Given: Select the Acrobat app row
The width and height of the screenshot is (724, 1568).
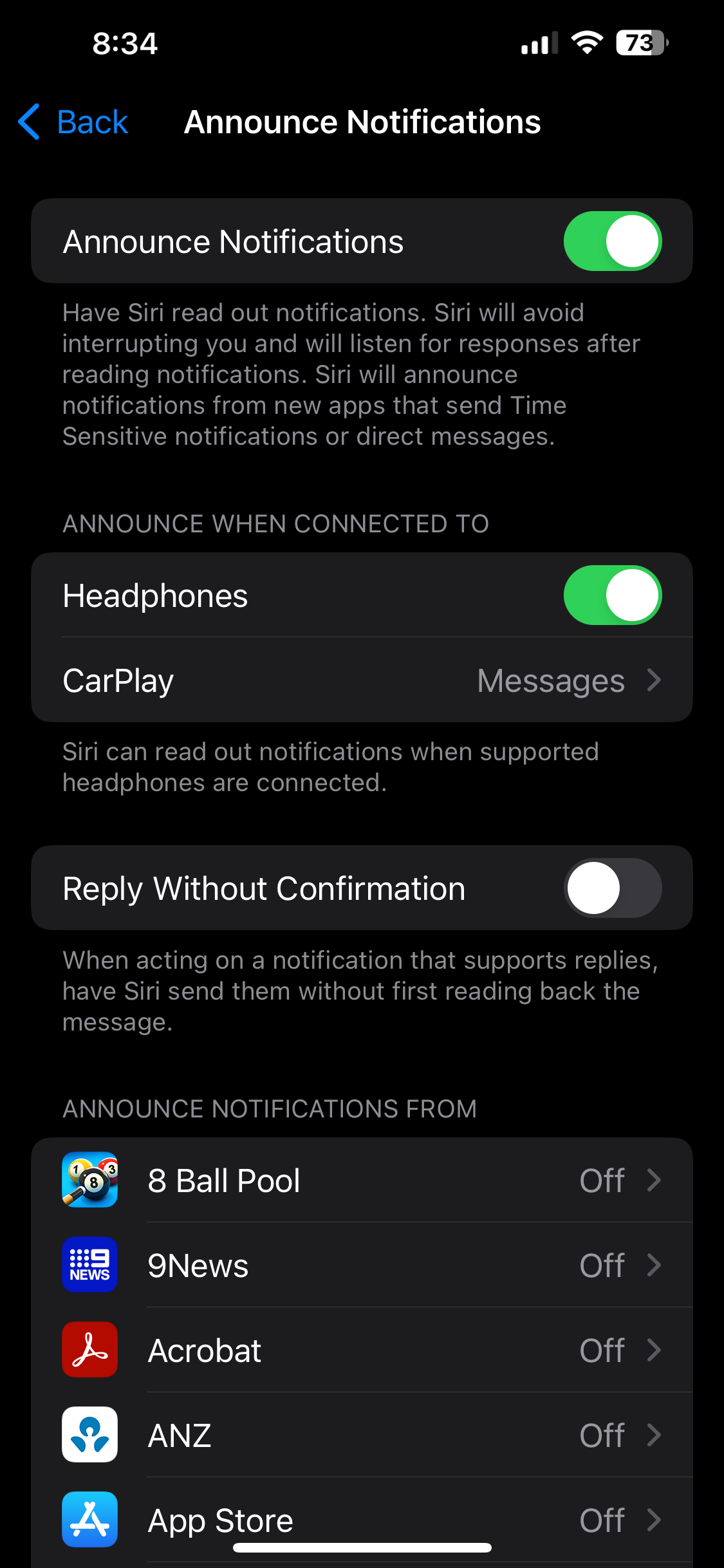Looking at the screenshot, I should click(x=362, y=1350).
